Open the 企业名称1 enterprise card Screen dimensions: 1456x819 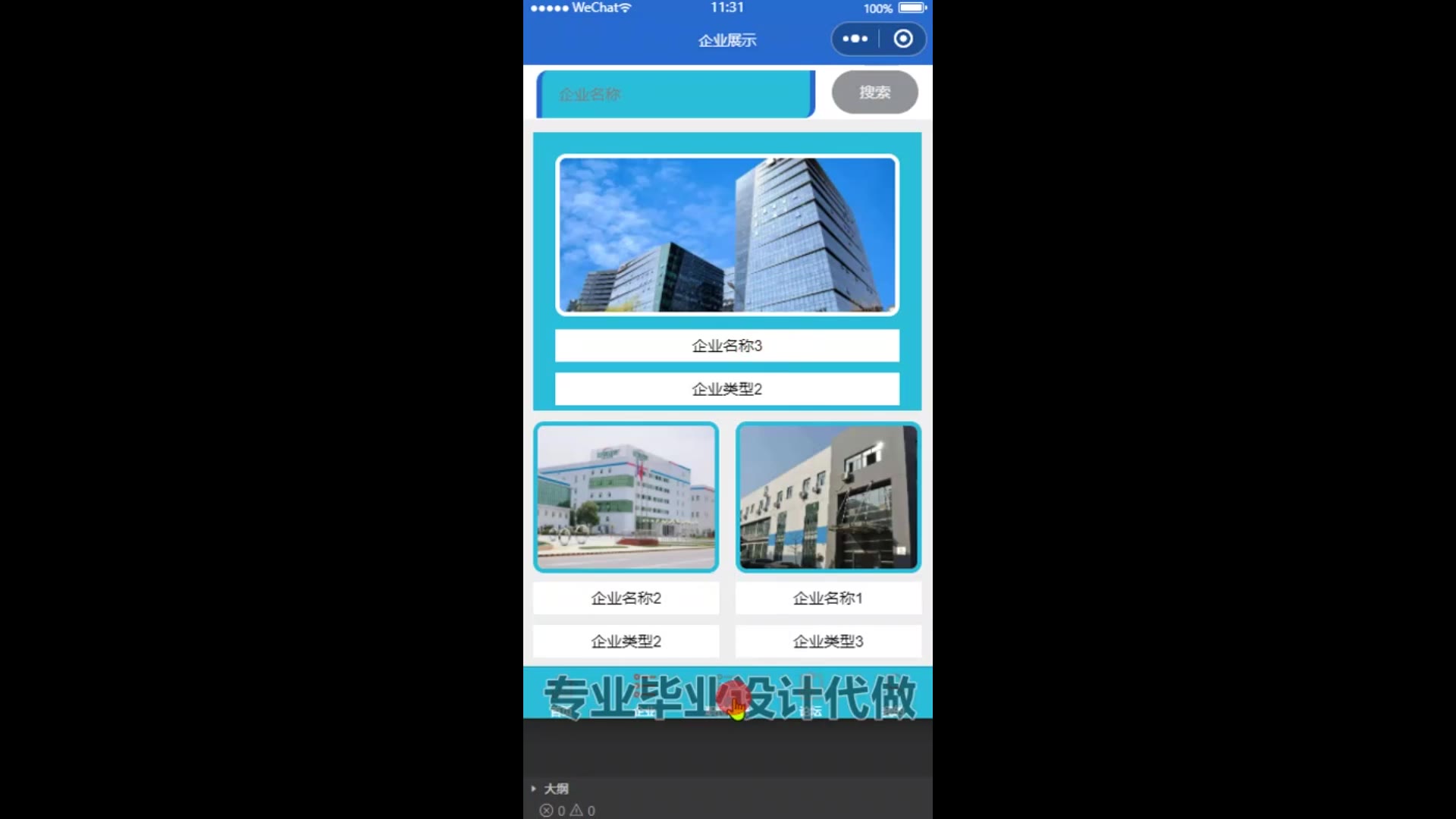click(x=828, y=497)
